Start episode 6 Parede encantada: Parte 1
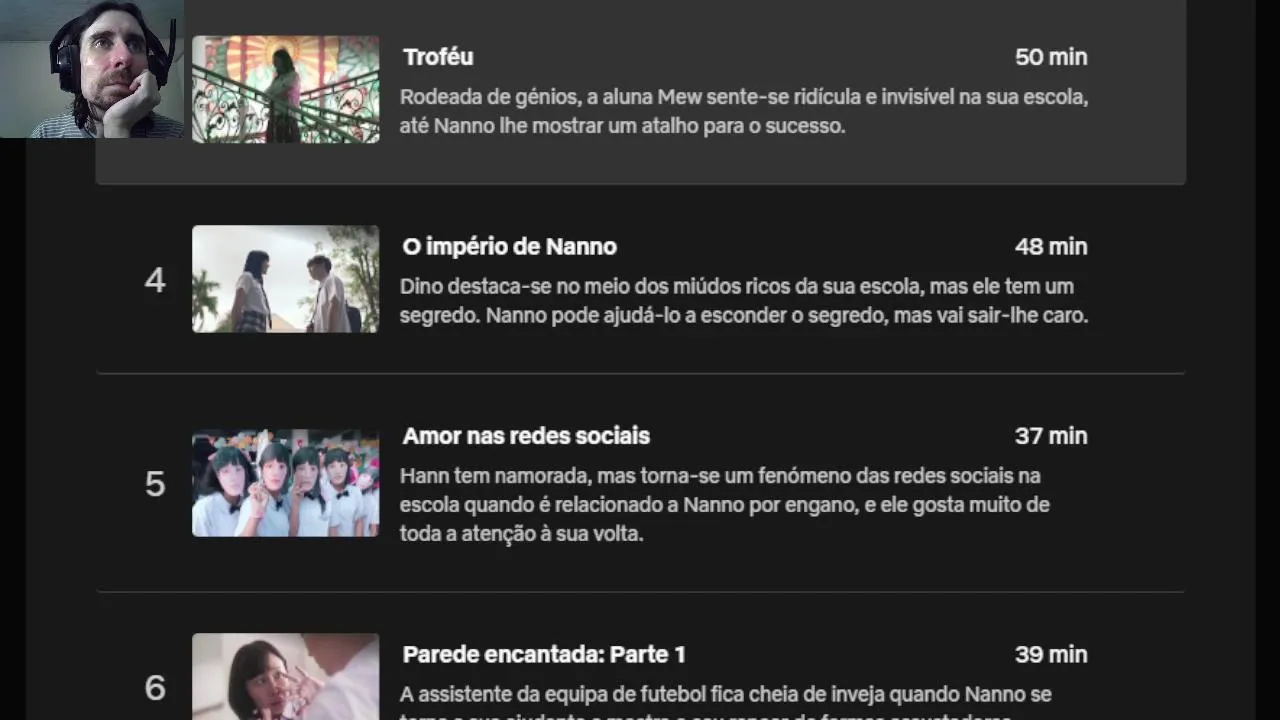 point(286,677)
